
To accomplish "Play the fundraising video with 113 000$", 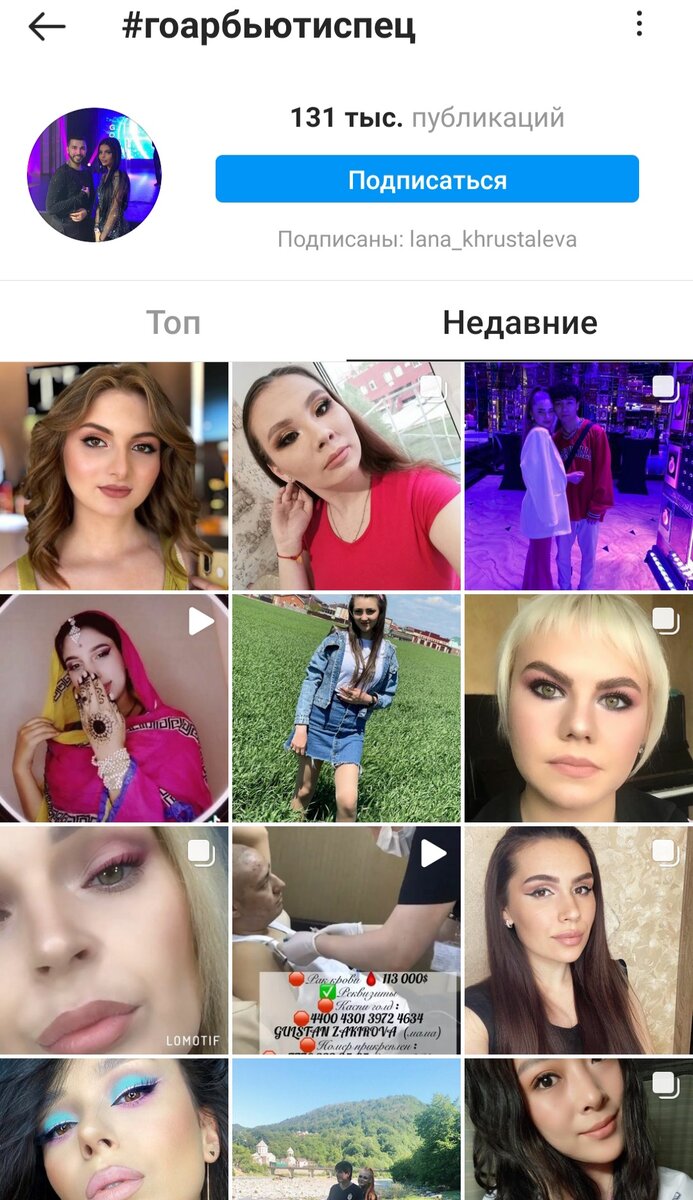I will [346, 940].
